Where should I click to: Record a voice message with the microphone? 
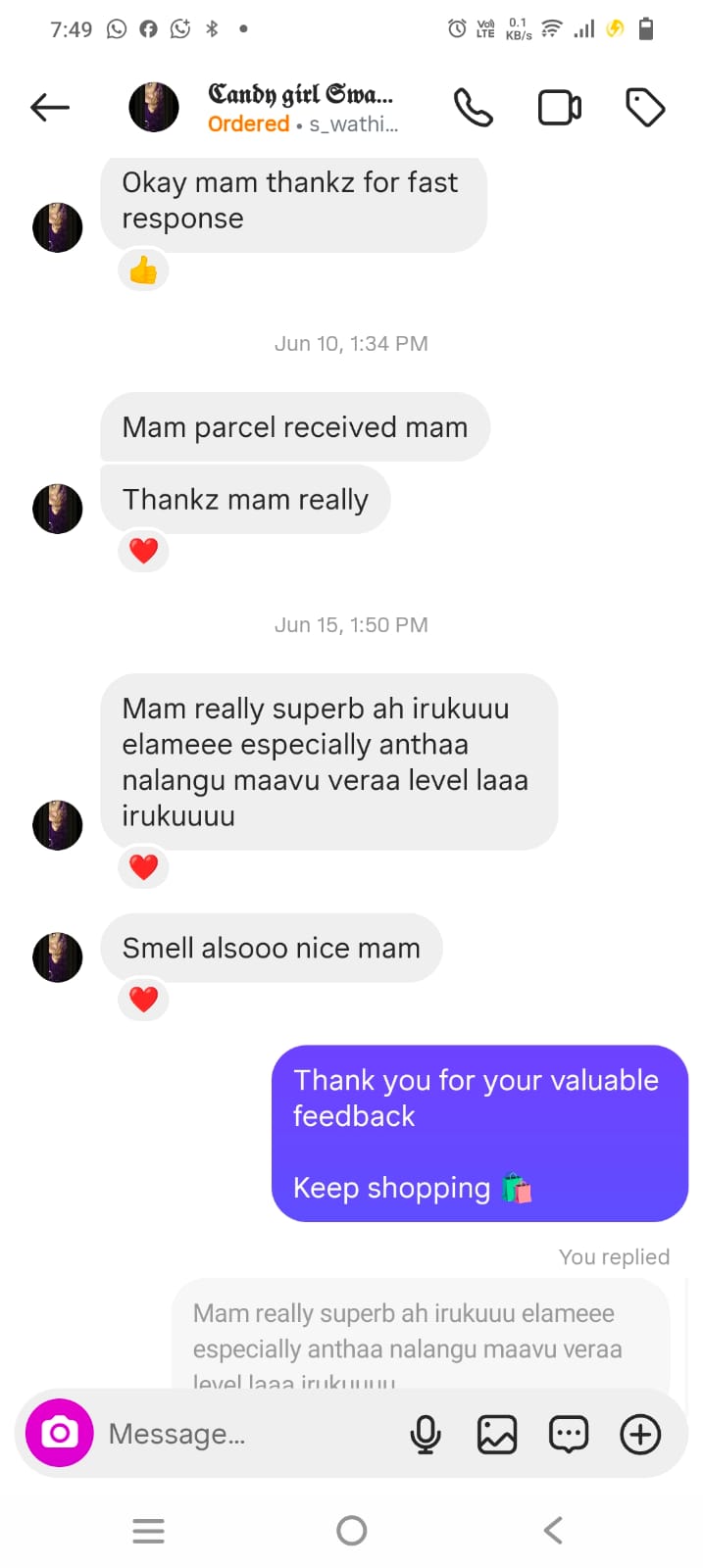click(426, 1434)
